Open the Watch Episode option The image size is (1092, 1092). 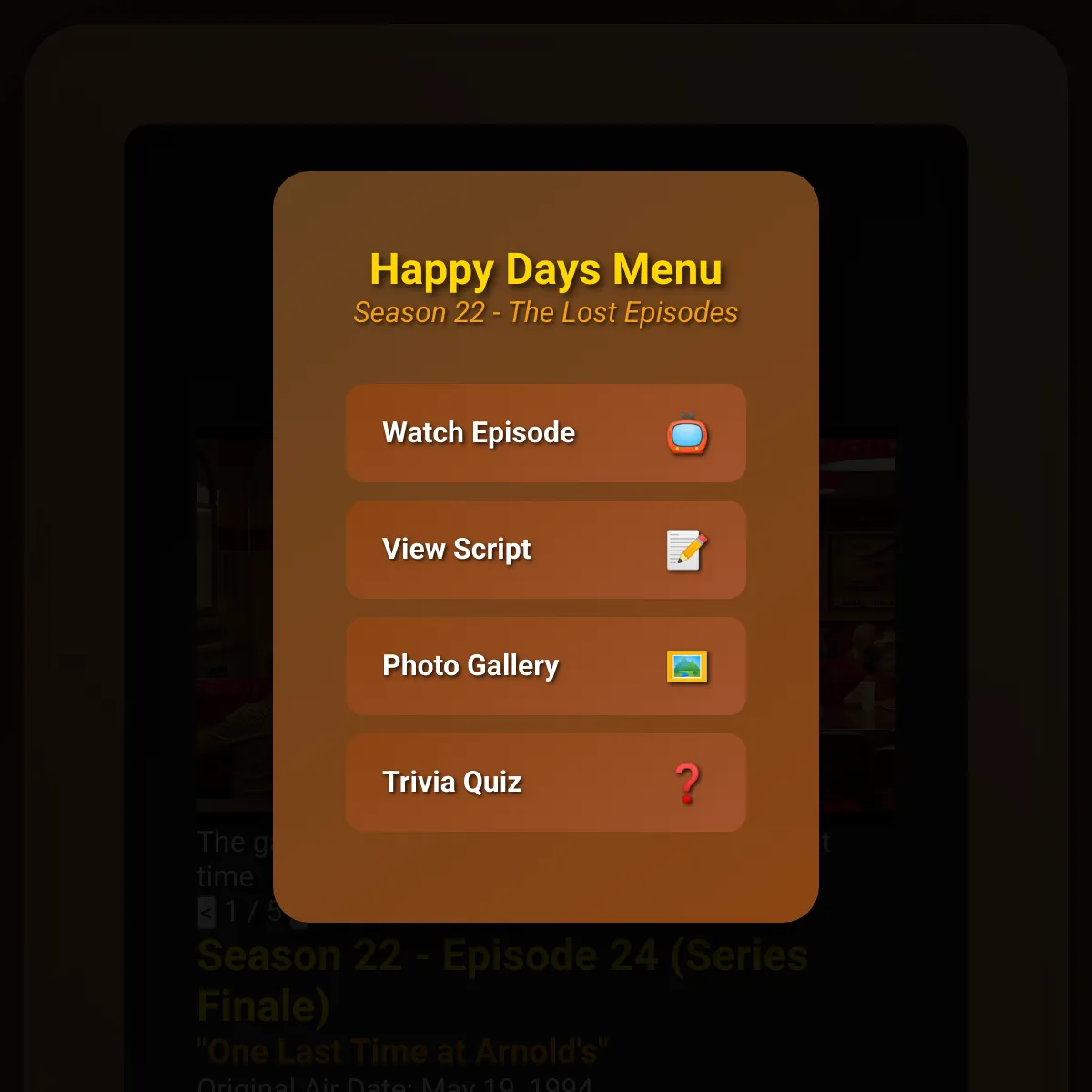click(x=545, y=433)
